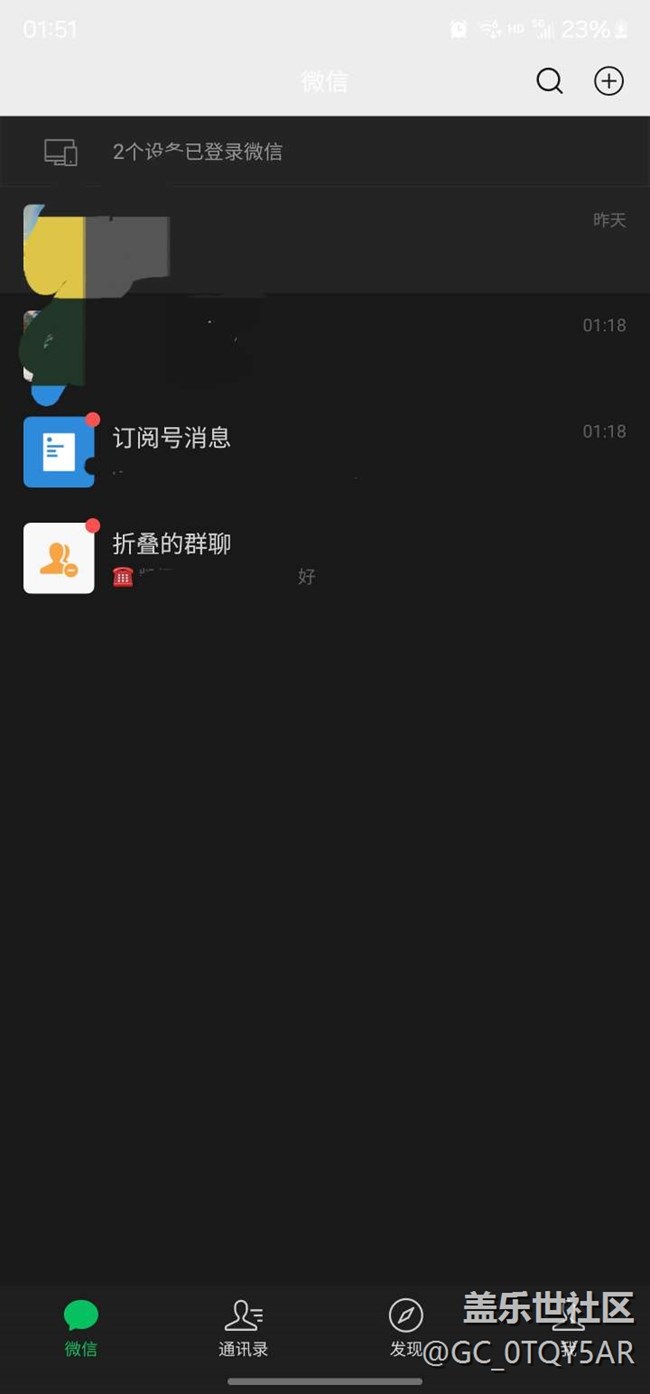The image size is (650, 1394).
Task: Open 折叠的群聊 folded group chats
Action: click(x=325, y=558)
